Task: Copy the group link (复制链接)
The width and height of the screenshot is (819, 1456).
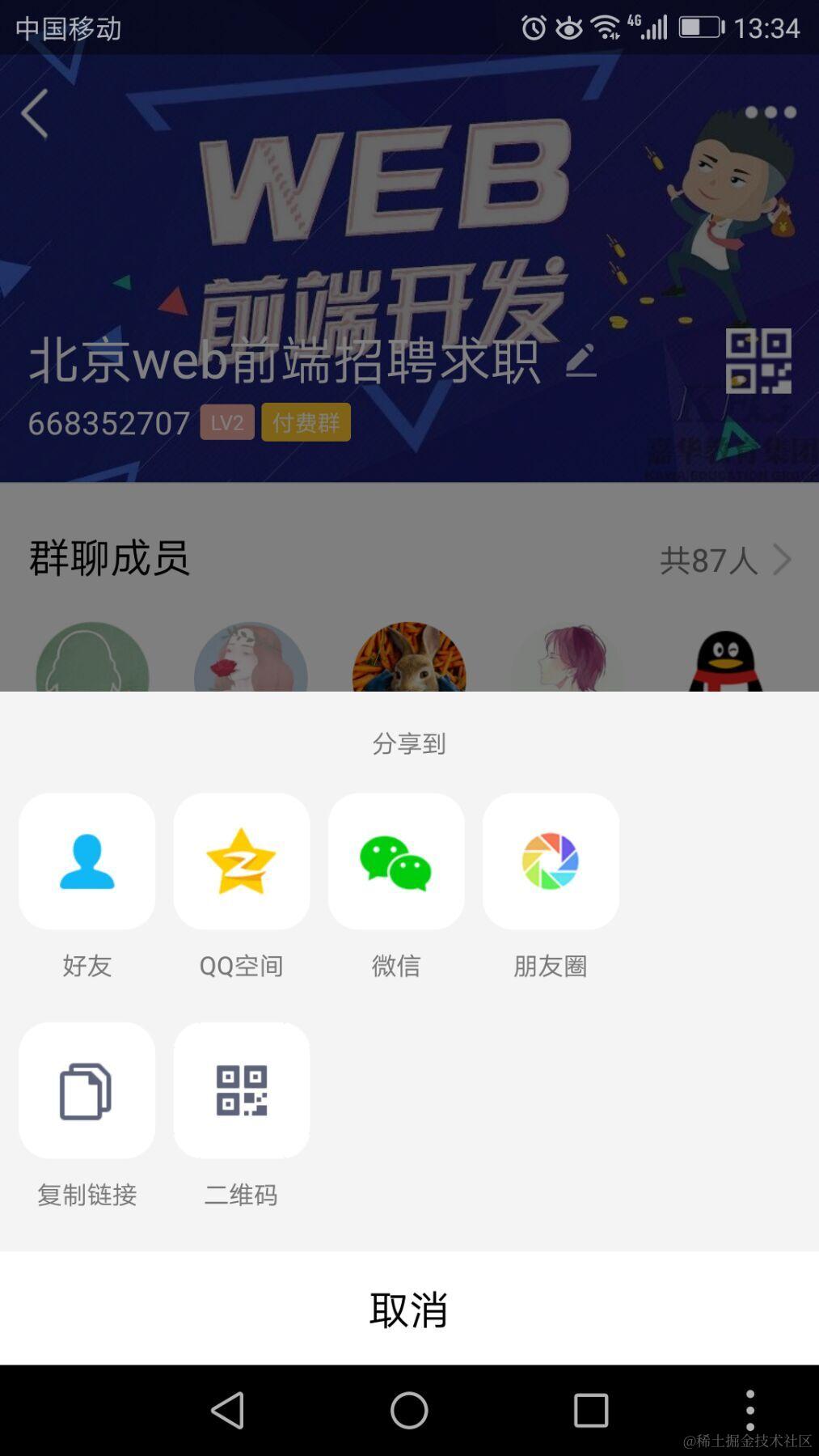Action: (x=87, y=1090)
